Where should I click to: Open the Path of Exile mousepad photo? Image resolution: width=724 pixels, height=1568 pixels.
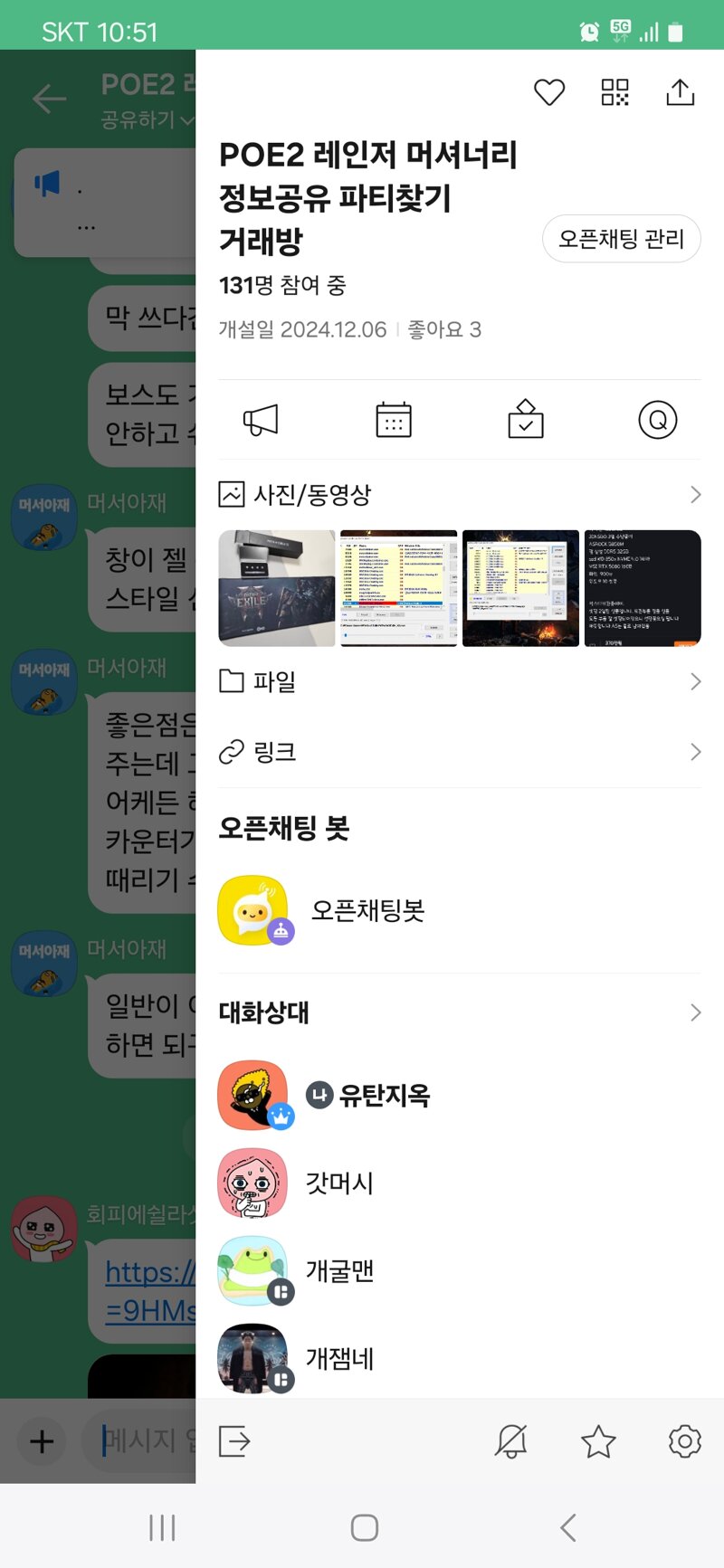277,588
